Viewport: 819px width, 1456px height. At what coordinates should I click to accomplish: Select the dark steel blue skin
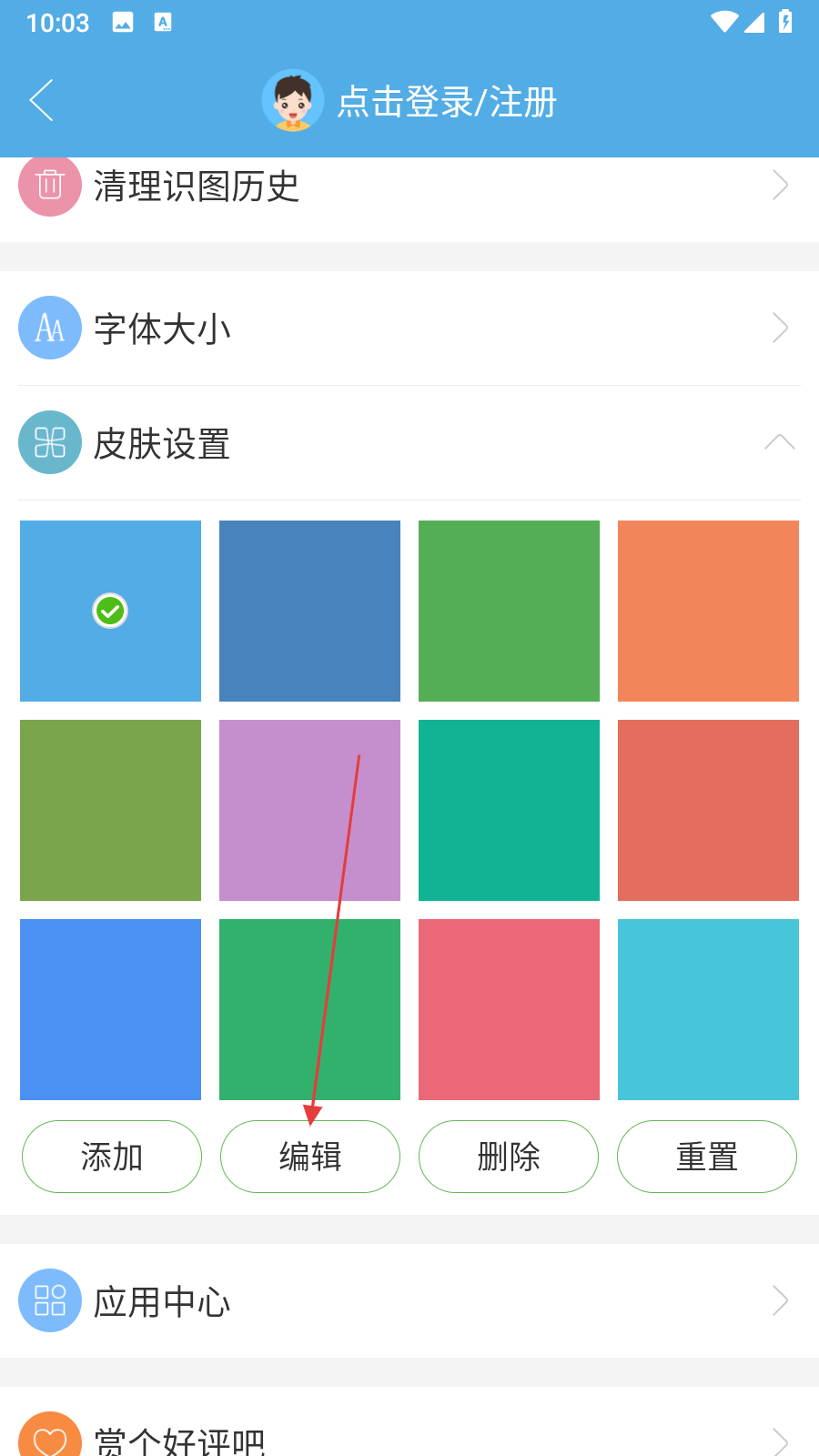tap(309, 611)
